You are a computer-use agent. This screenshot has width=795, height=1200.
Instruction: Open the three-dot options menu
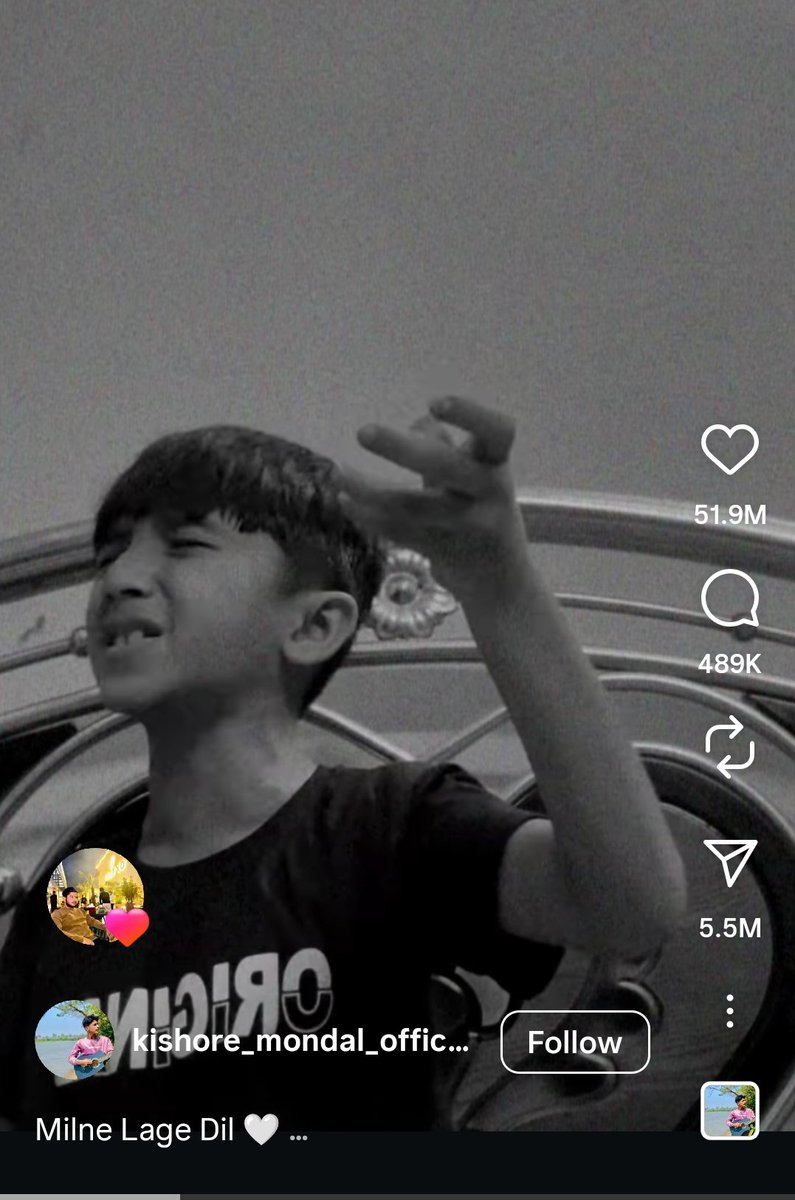click(729, 1011)
